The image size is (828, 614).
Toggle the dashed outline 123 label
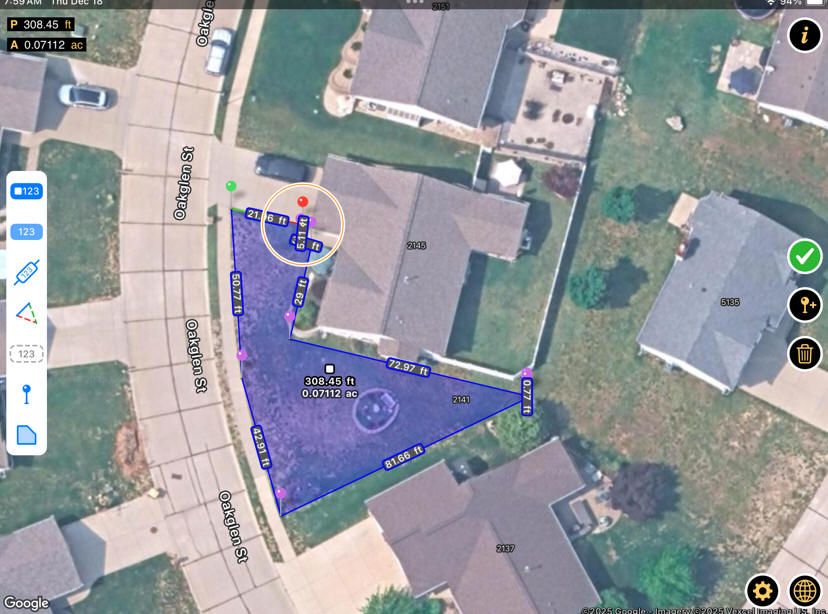(27, 354)
